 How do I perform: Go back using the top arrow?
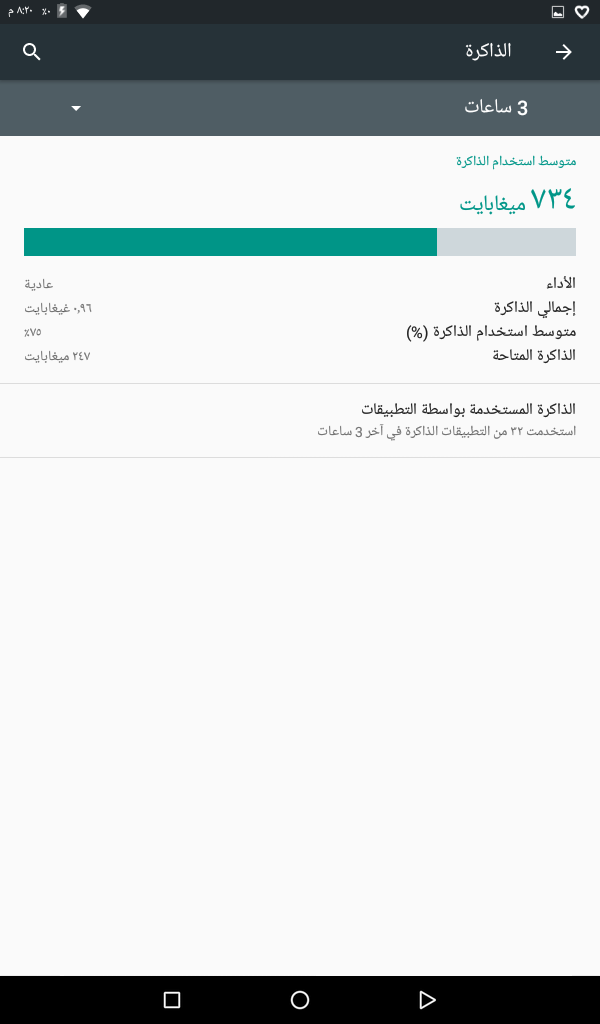(563, 52)
